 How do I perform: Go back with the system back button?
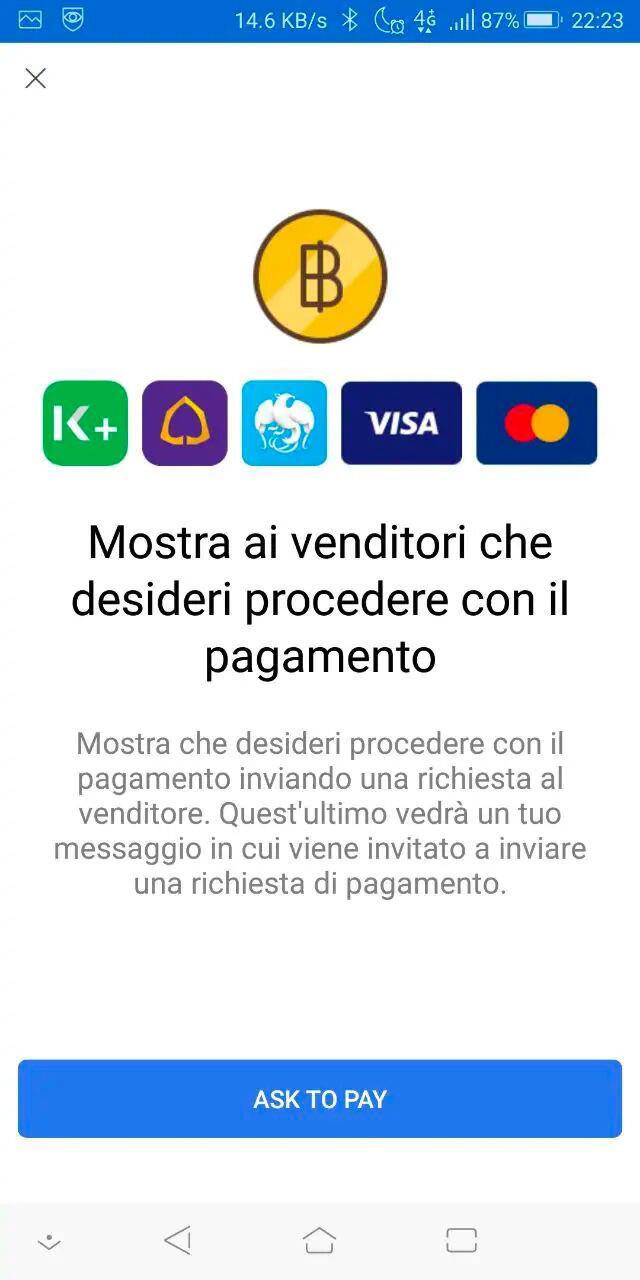coord(178,1241)
